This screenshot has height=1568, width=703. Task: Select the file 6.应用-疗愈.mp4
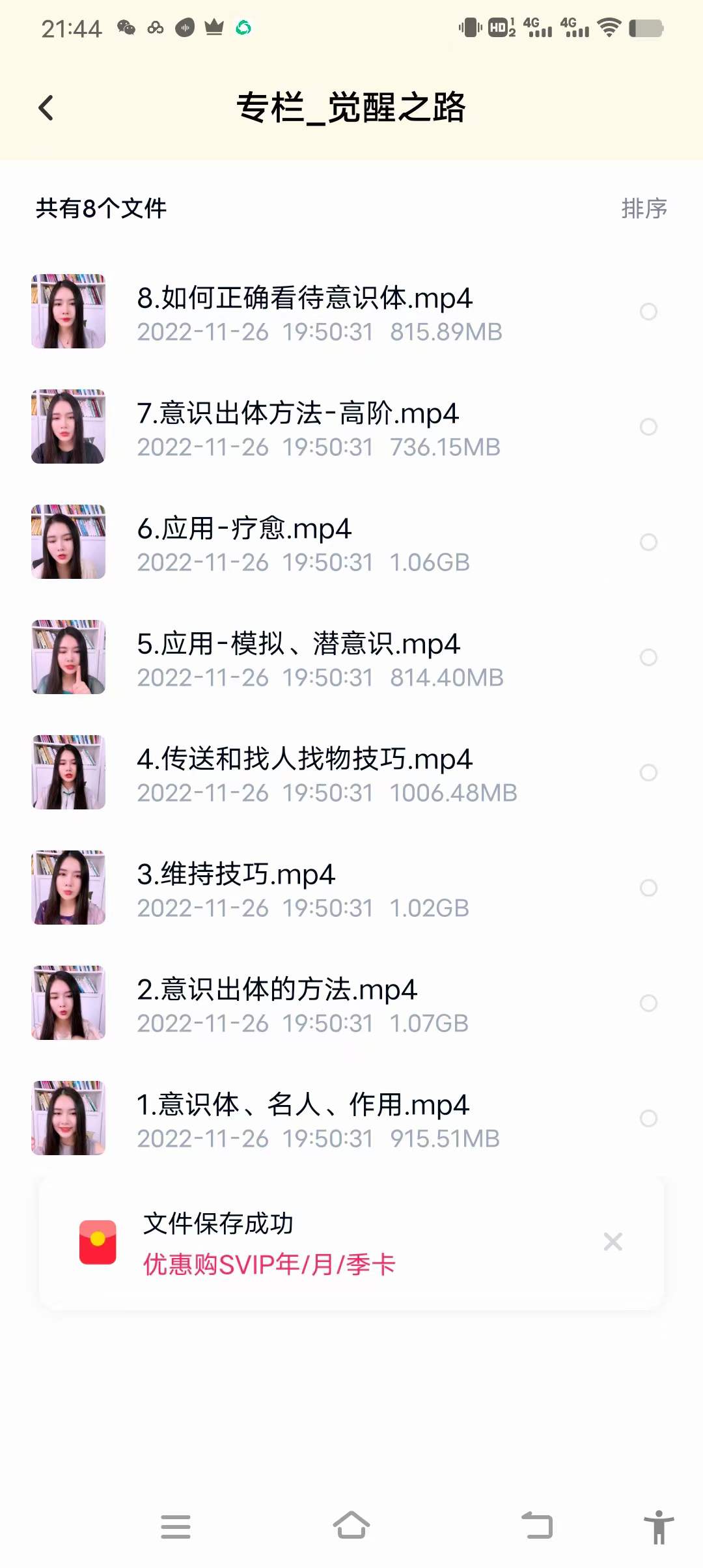(648, 542)
